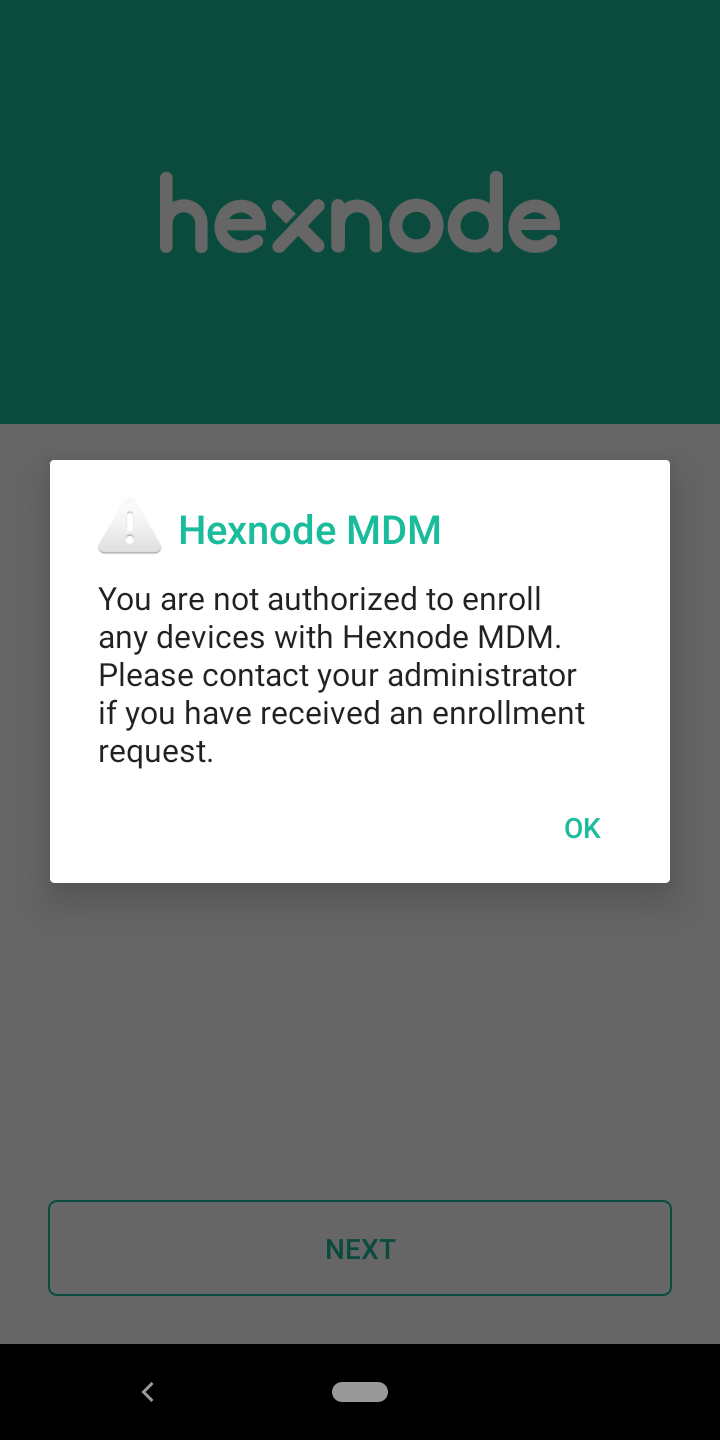720x1440 pixels.
Task: Click the white dialog card
Action: tap(360, 670)
